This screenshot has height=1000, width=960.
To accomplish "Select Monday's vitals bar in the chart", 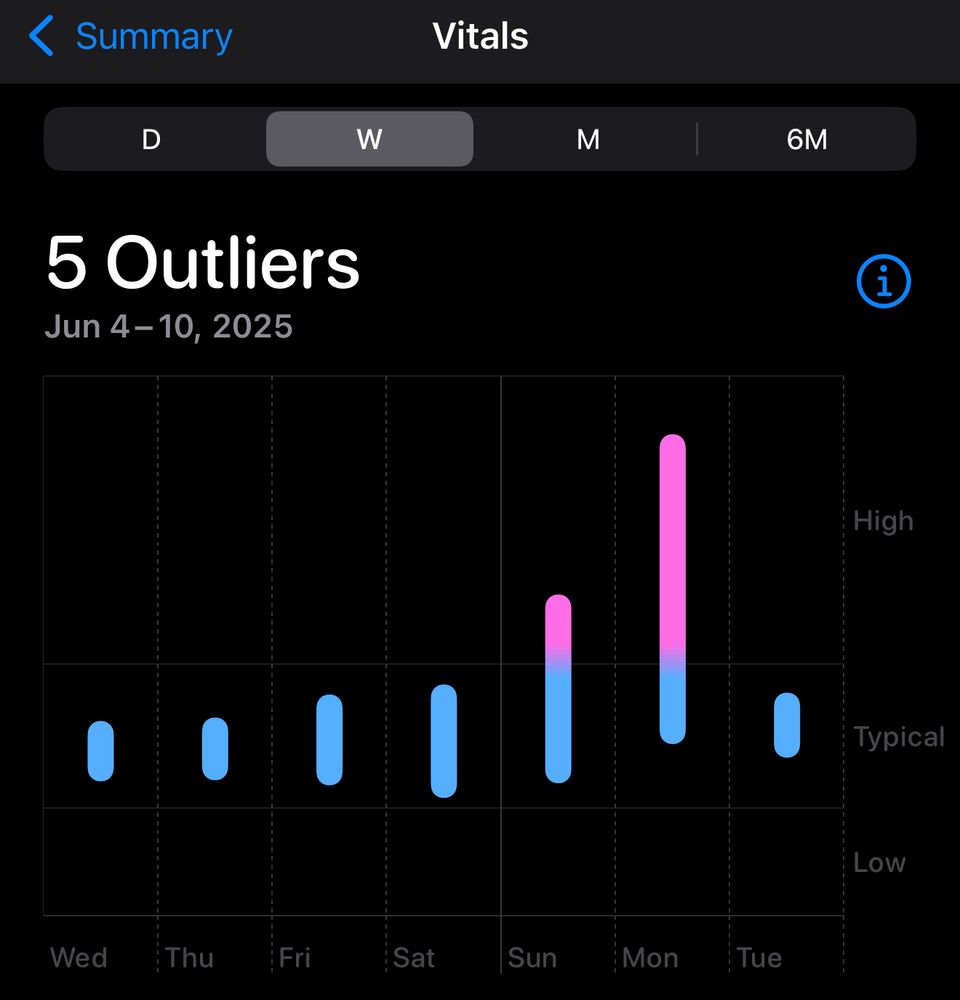I will (673, 588).
